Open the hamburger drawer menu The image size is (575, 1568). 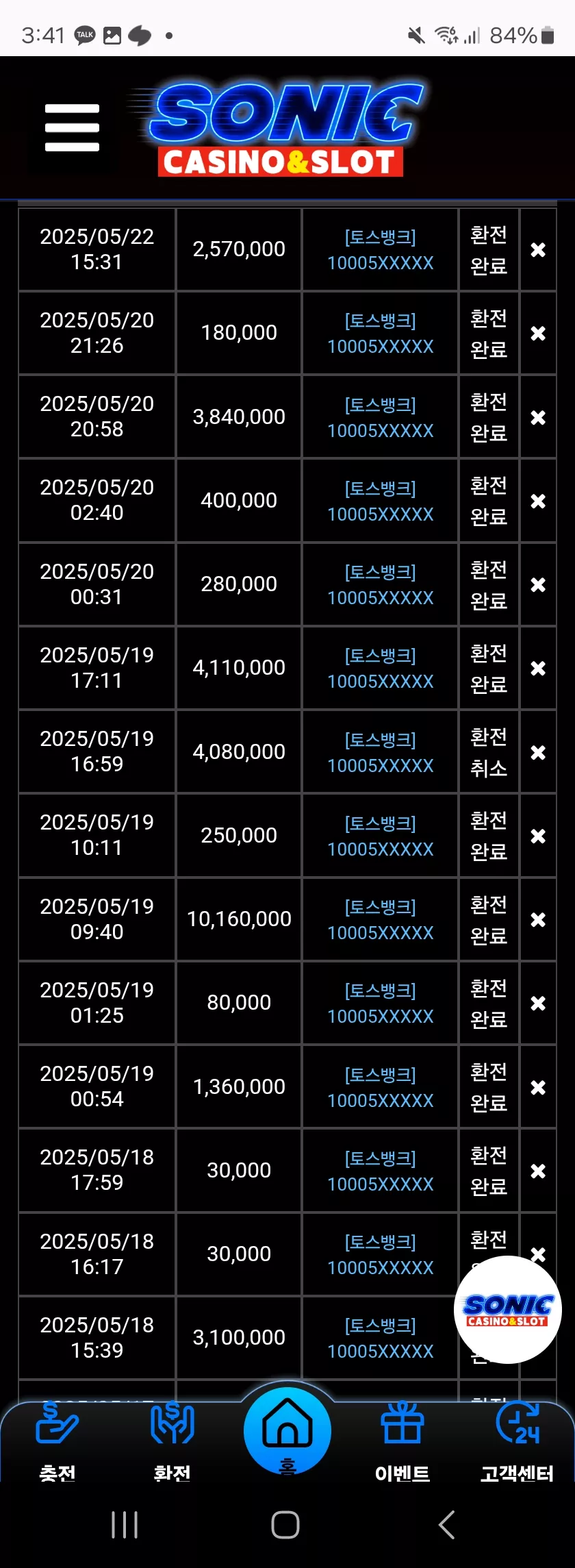click(72, 128)
